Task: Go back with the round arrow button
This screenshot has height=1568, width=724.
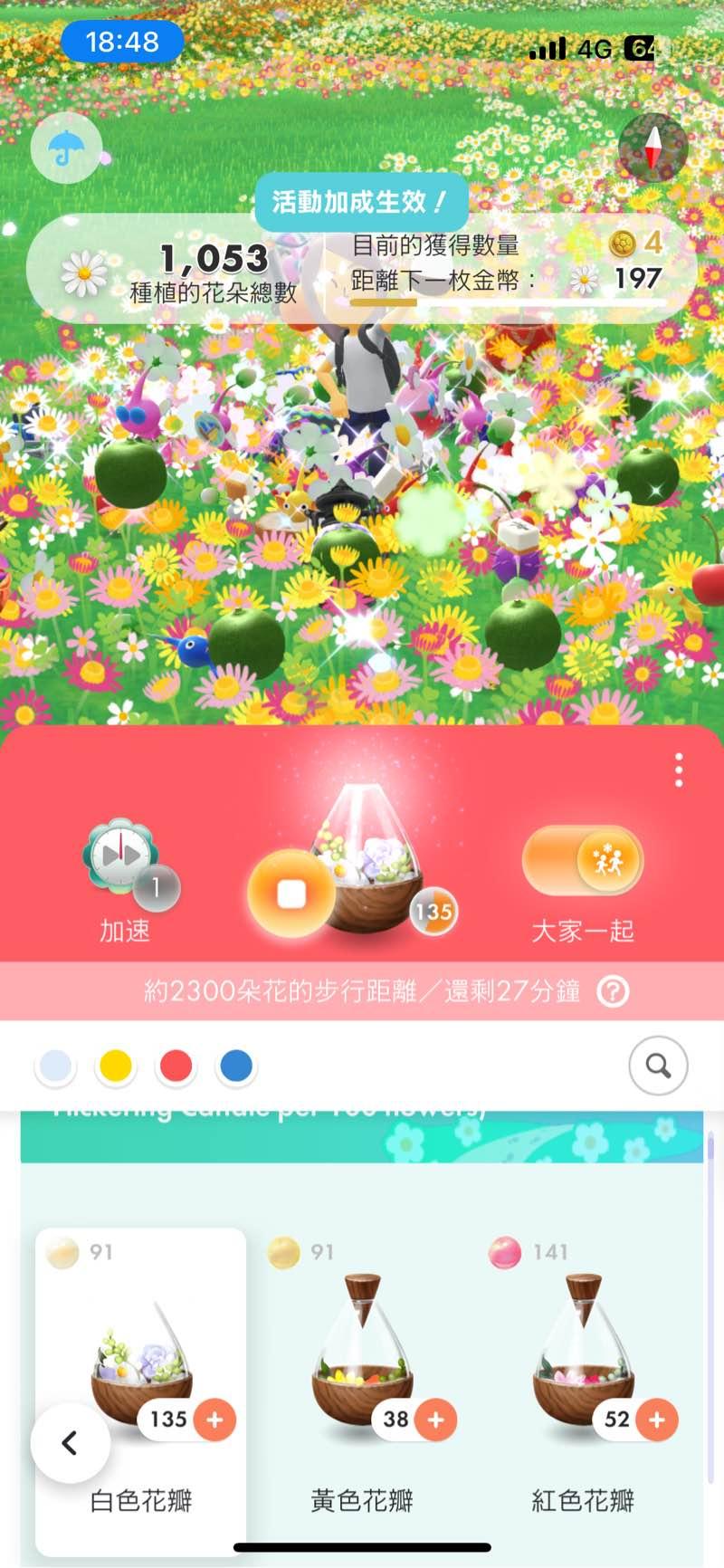Action: coord(70,1443)
